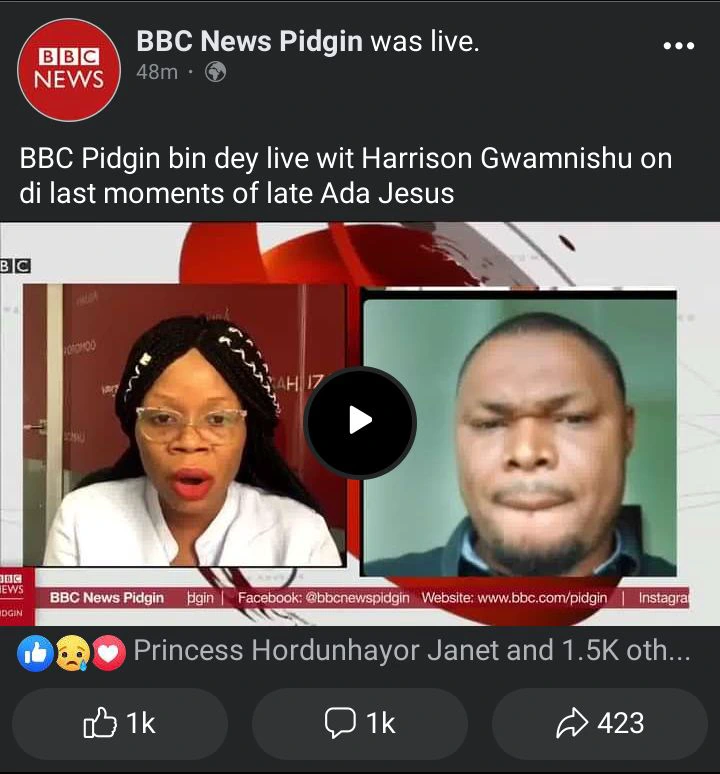This screenshot has width=720, height=774.
Task: Share the post via the 423 share button
Action: [x=599, y=723]
